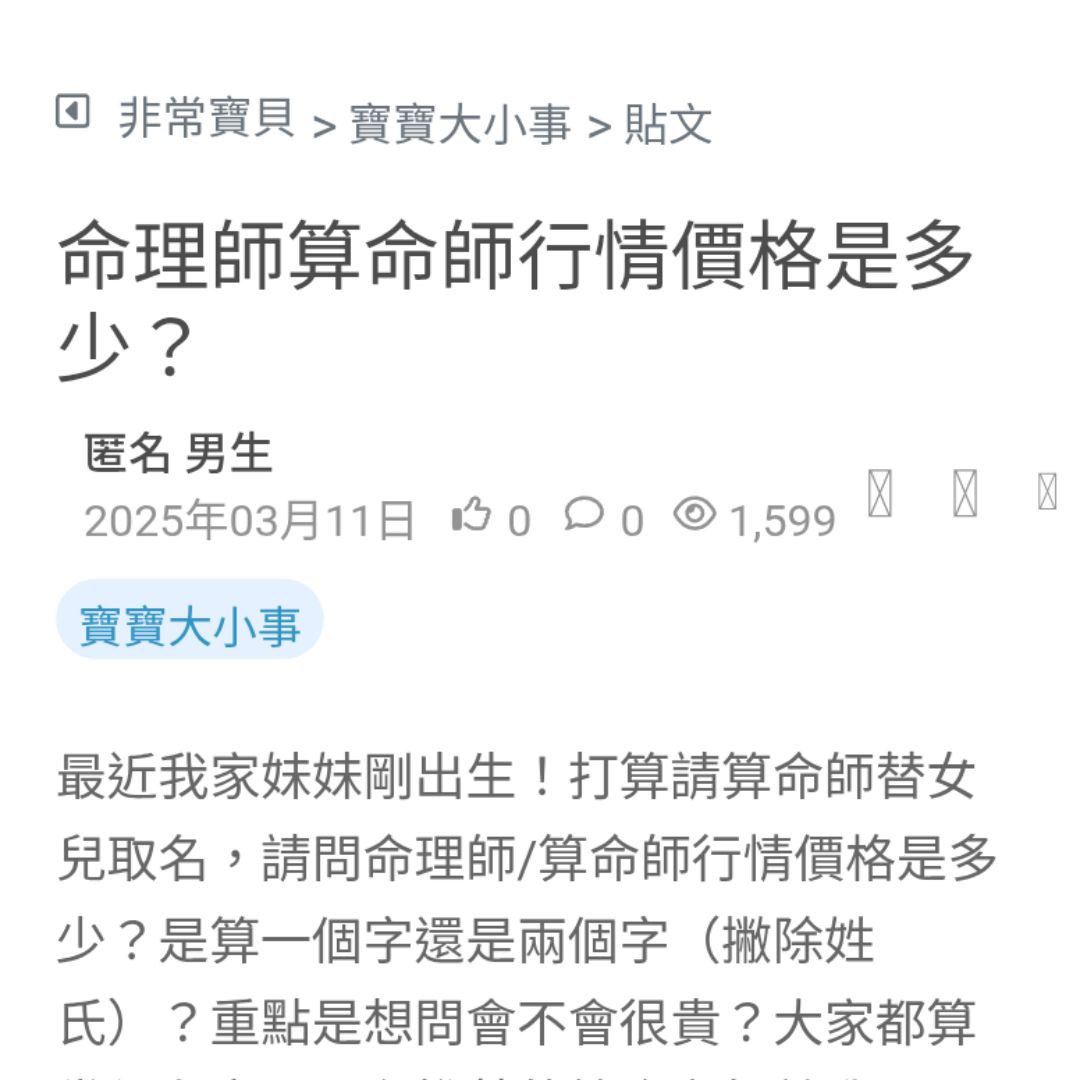Open comments via the speech bubble icon

[584, 514]
